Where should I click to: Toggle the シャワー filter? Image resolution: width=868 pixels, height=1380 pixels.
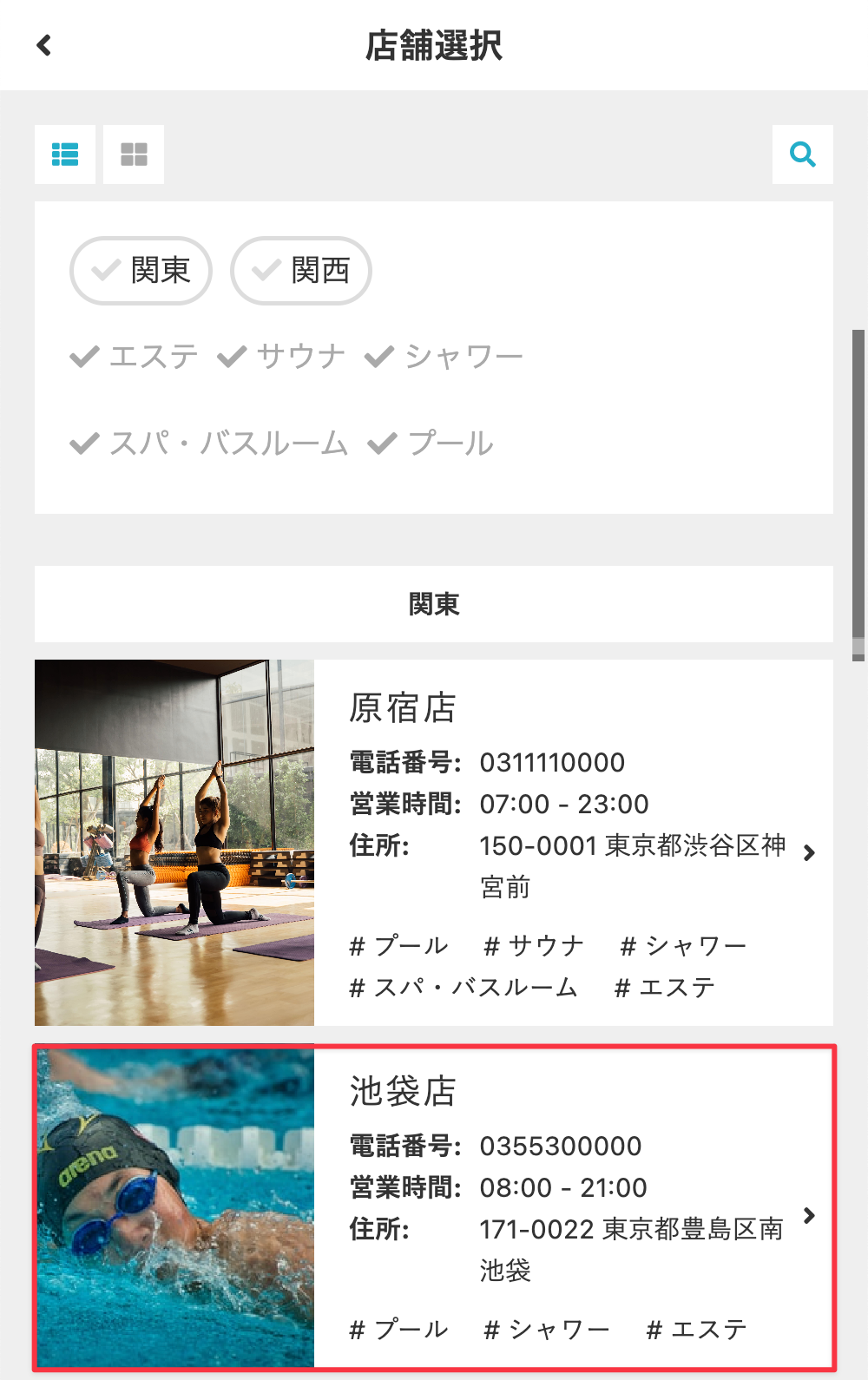click(x=444, y=357)
